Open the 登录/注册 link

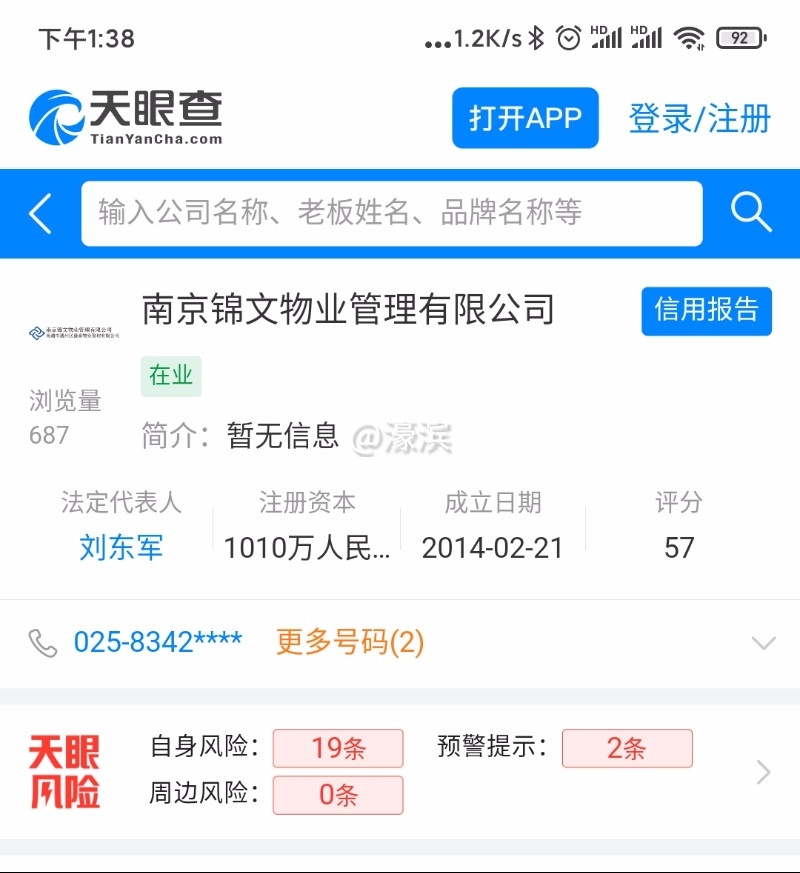click(x=699, y=118)
